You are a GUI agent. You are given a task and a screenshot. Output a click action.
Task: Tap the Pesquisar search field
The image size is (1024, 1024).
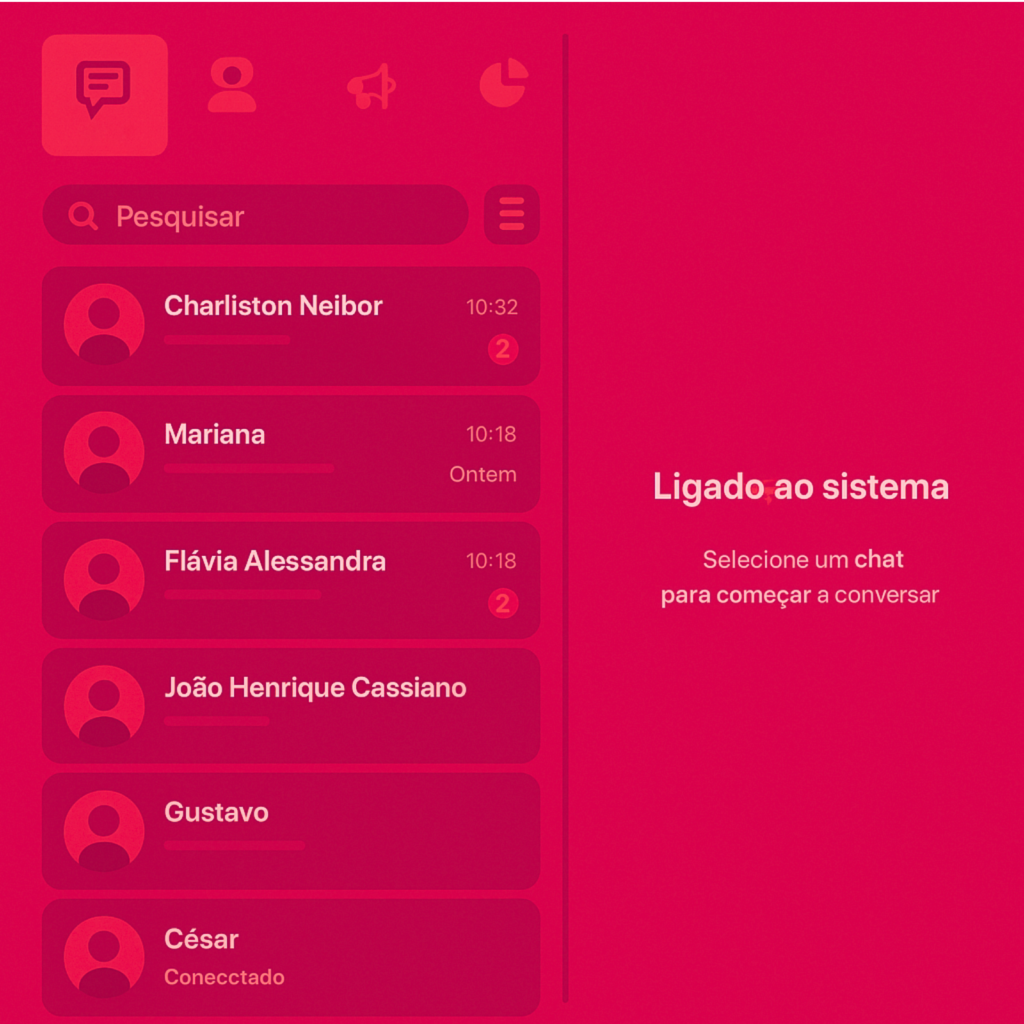[x=256, y=215]
